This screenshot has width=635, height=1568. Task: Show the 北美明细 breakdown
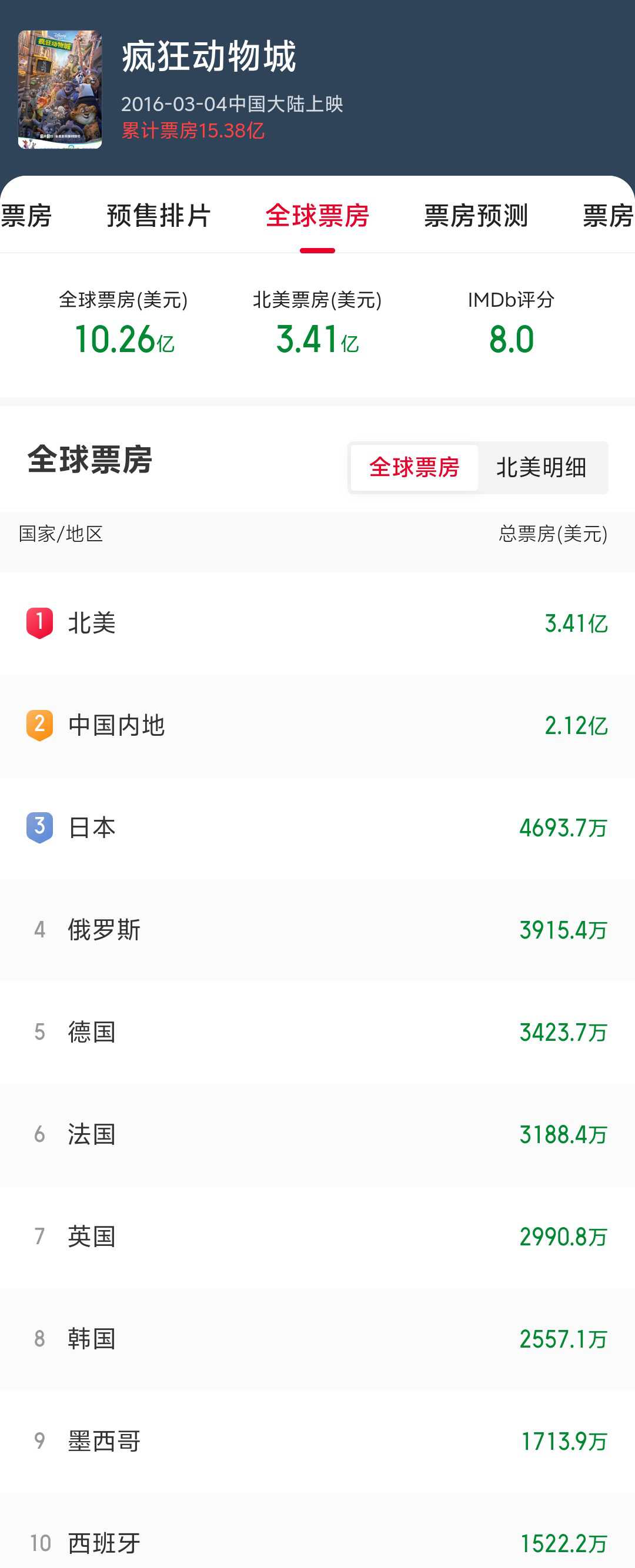[x=542, y=467]
